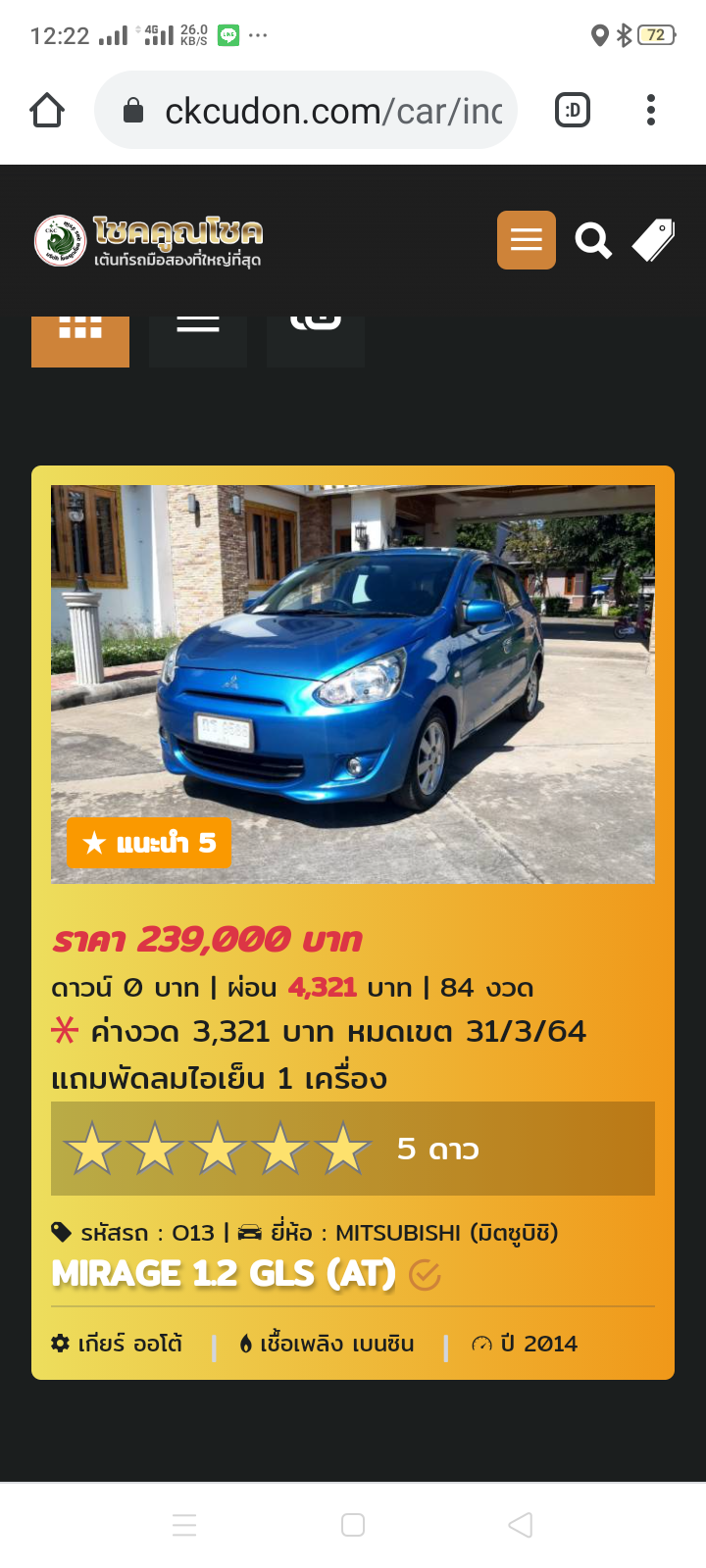Viewport: 706px width, 1568px height.
Task: Switch to the grid view layout
Action: [80, 341]
